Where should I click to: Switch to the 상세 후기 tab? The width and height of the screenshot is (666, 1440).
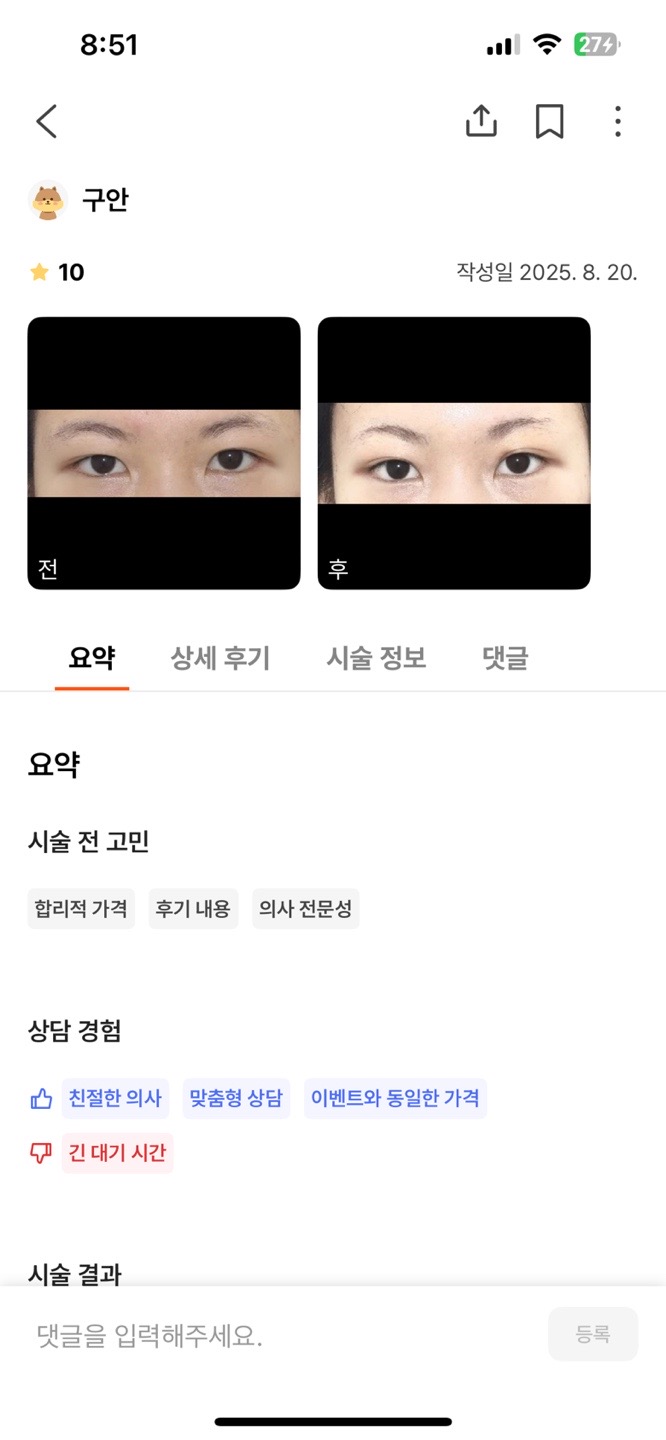click(220, 658)
